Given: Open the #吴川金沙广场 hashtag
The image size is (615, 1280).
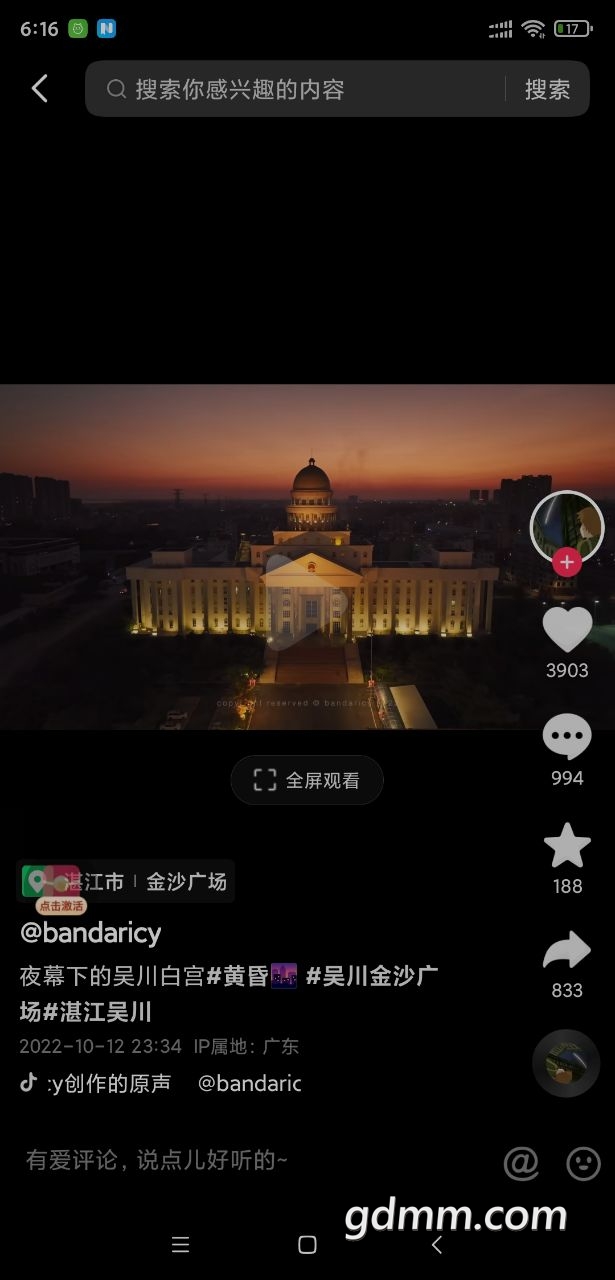Looking at the screenshot, I should tap(372, 976).
